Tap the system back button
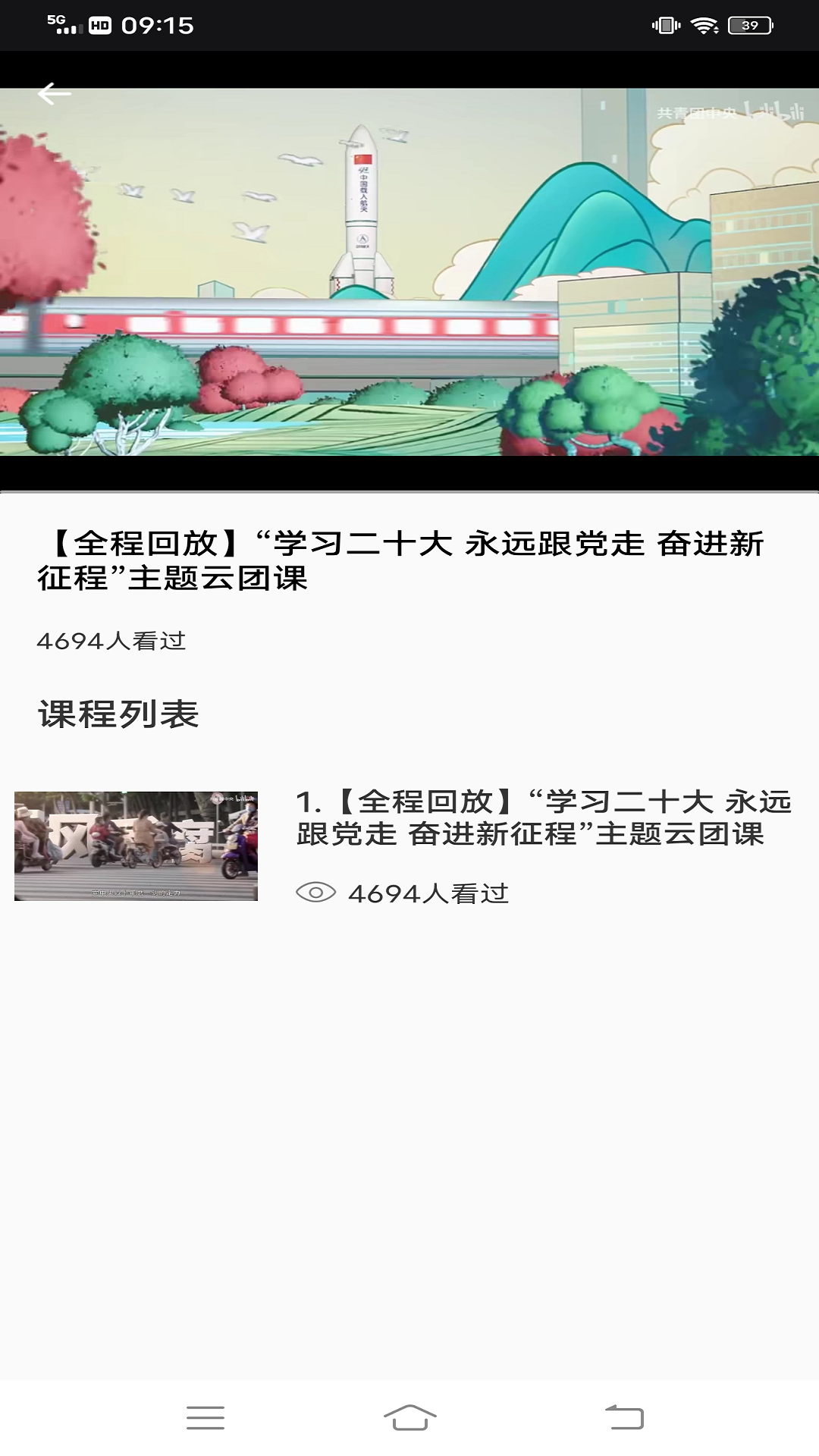The image size is (819, 1456). 624,1417
